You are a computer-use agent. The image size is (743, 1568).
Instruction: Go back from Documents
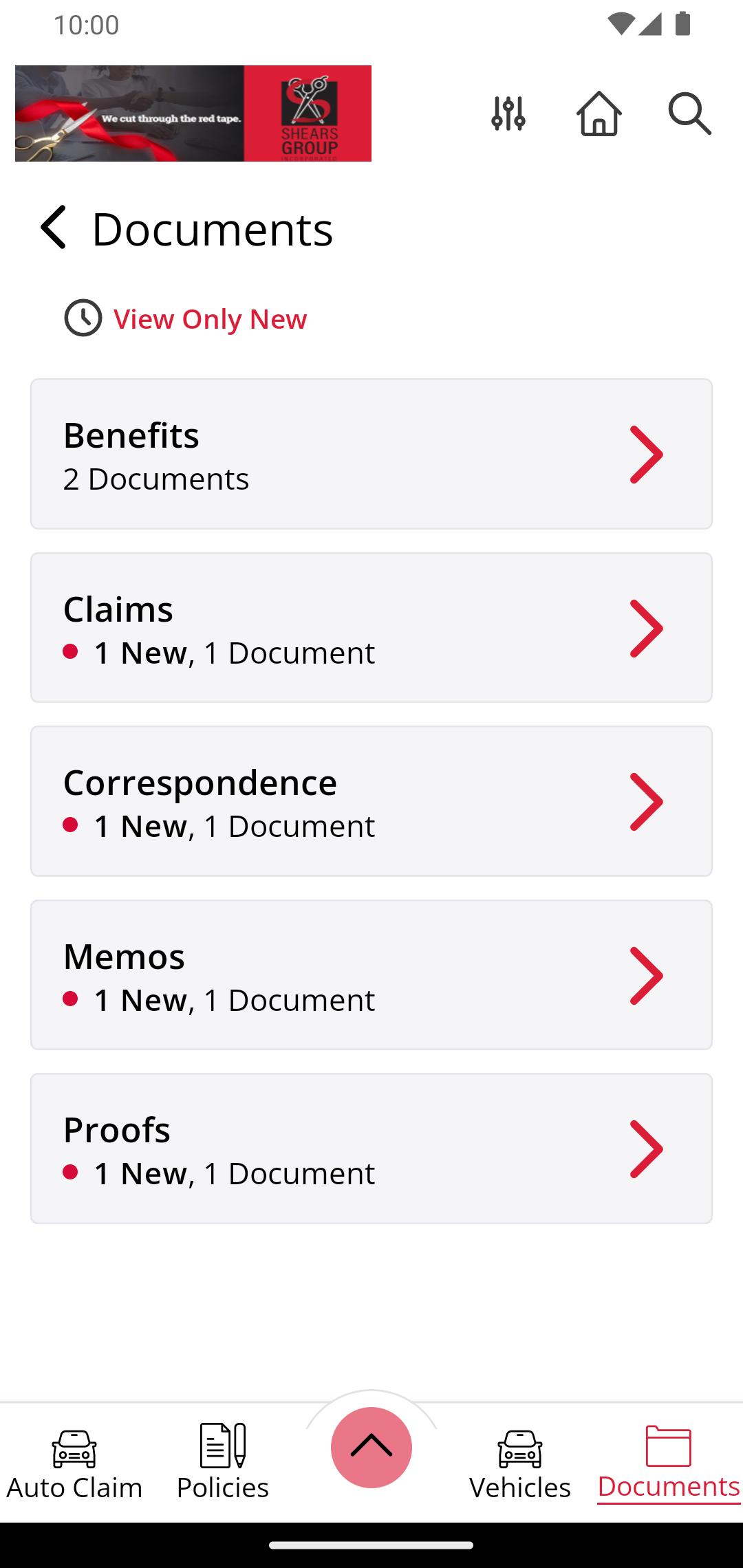pyautogui.click(x=54, y=227)
